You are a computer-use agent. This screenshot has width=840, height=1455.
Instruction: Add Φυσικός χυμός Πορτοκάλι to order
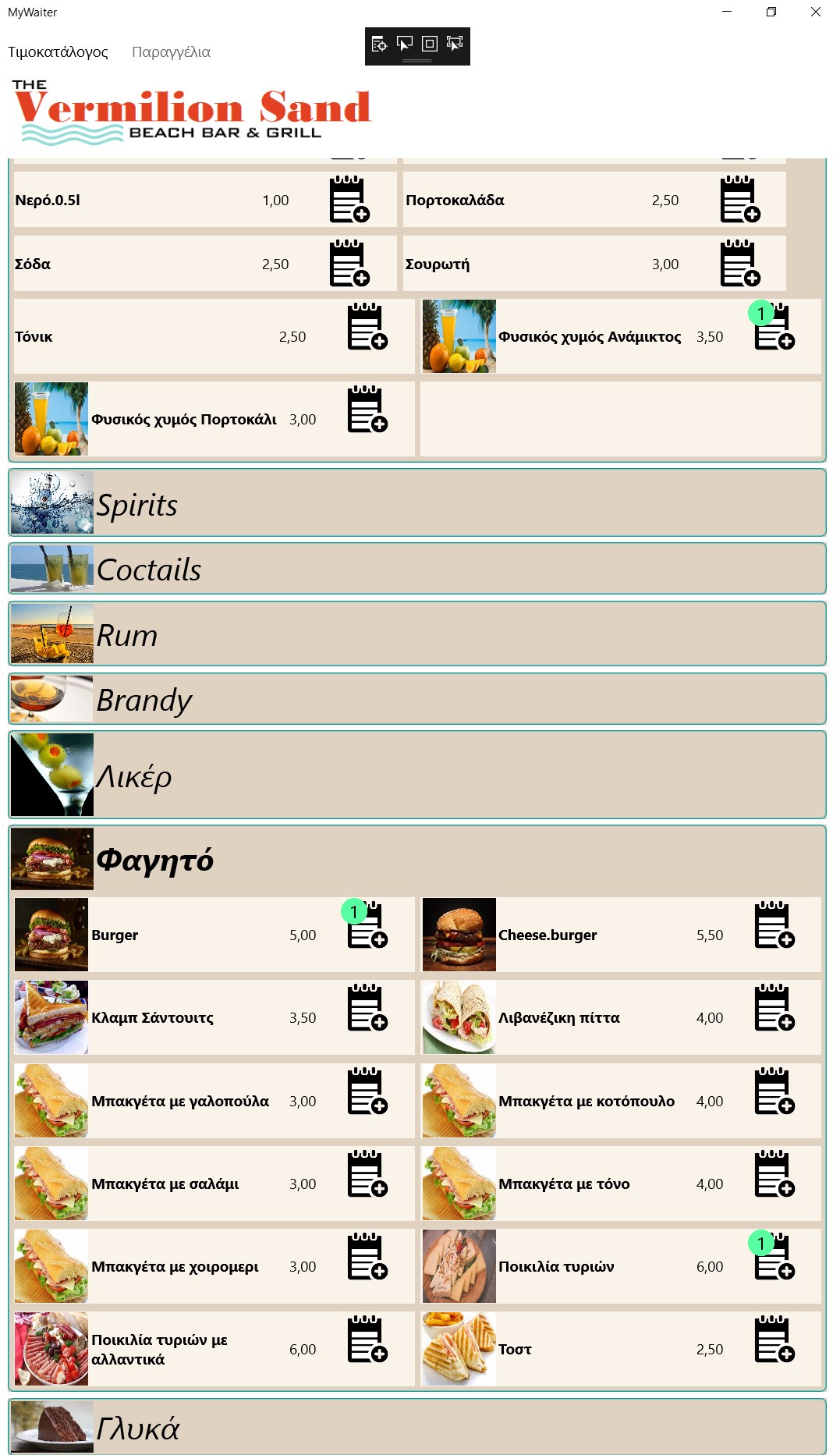pos(367,410)
